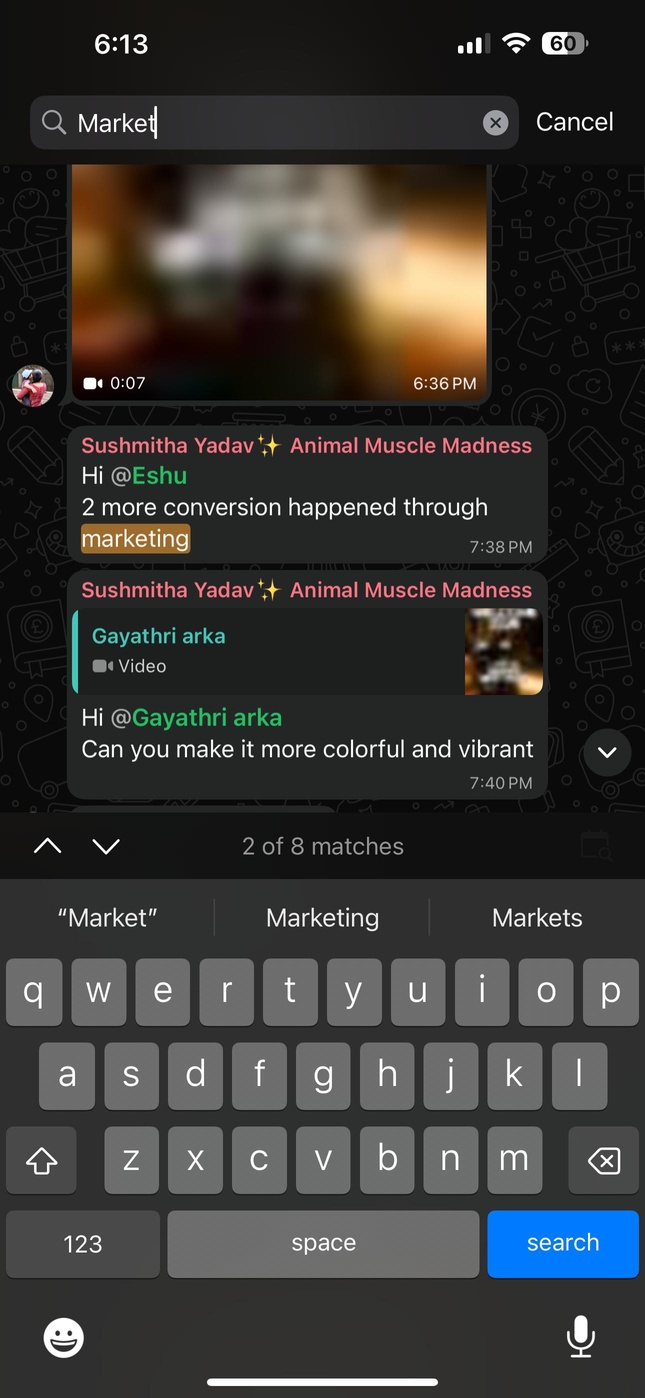Cancel the chat search
The image size is (645, 1398).
[574, 122]
